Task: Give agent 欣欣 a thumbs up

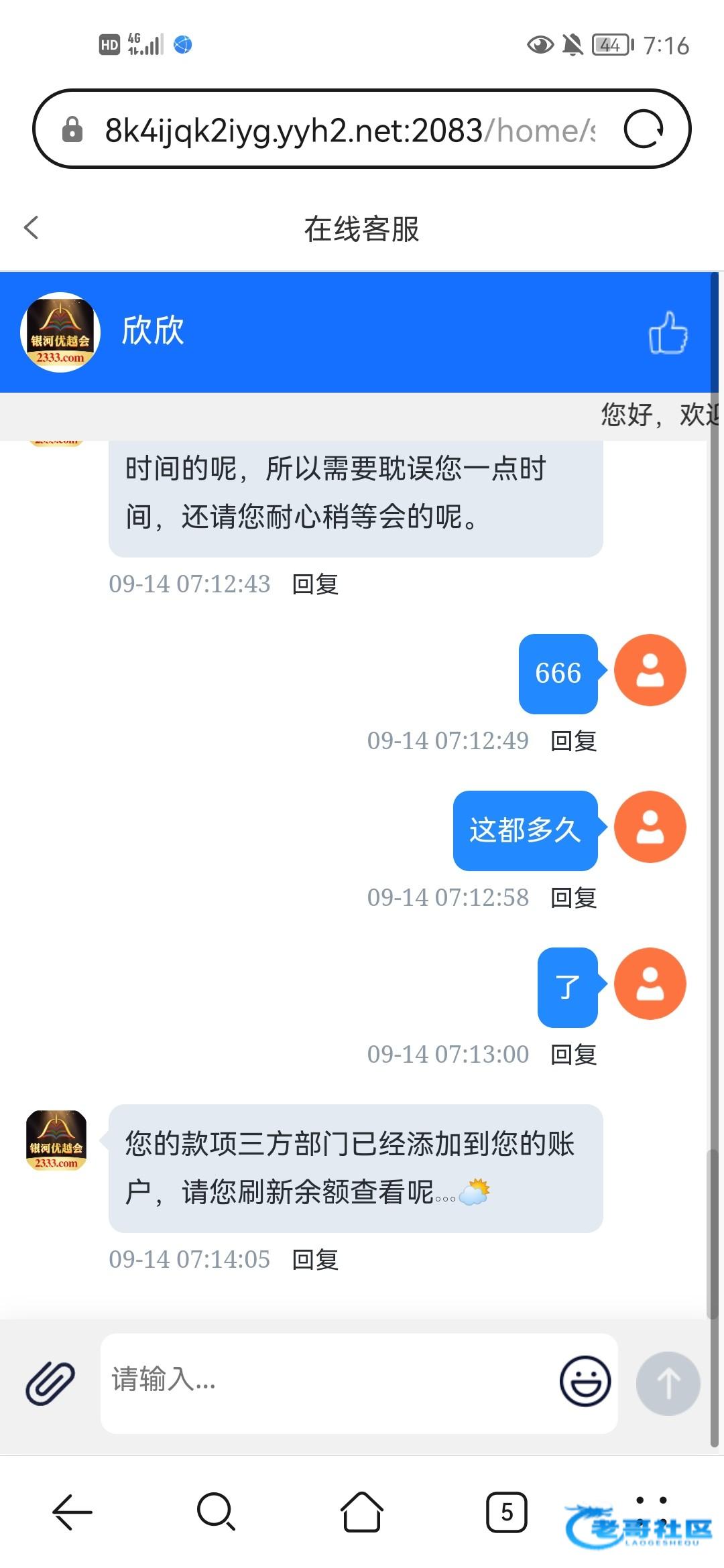Action: point(668,332)
